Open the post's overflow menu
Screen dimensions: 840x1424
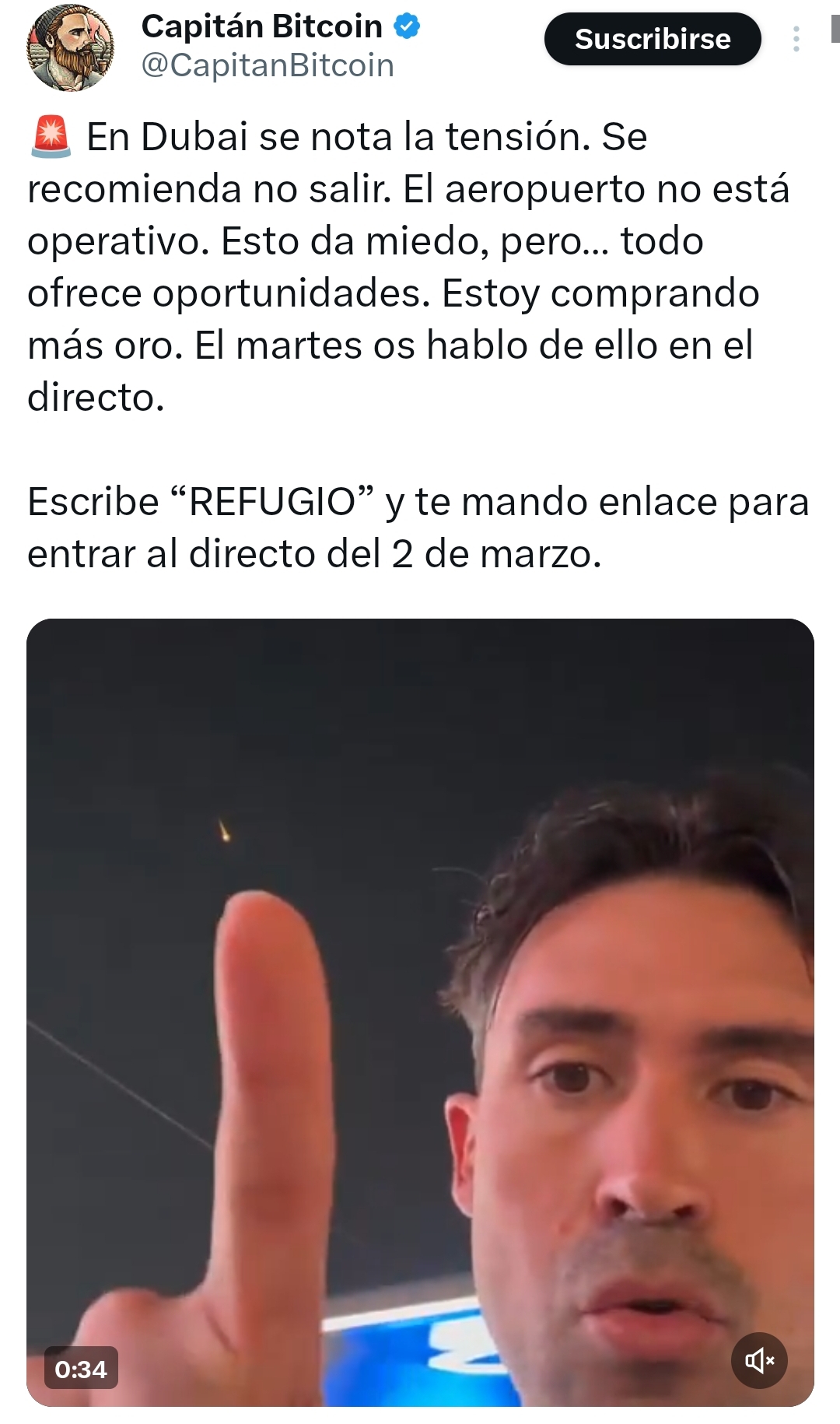796,39
